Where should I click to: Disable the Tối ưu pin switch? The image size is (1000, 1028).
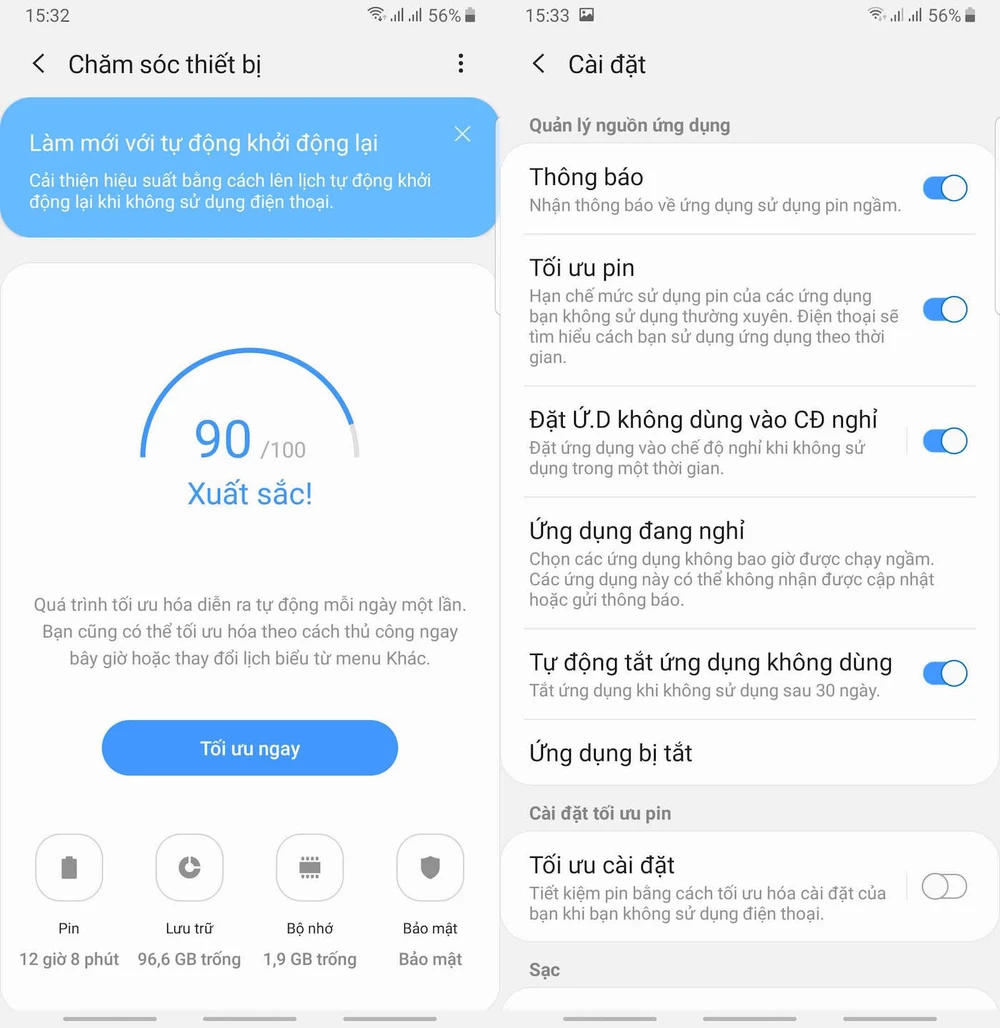tap(944, 309)
